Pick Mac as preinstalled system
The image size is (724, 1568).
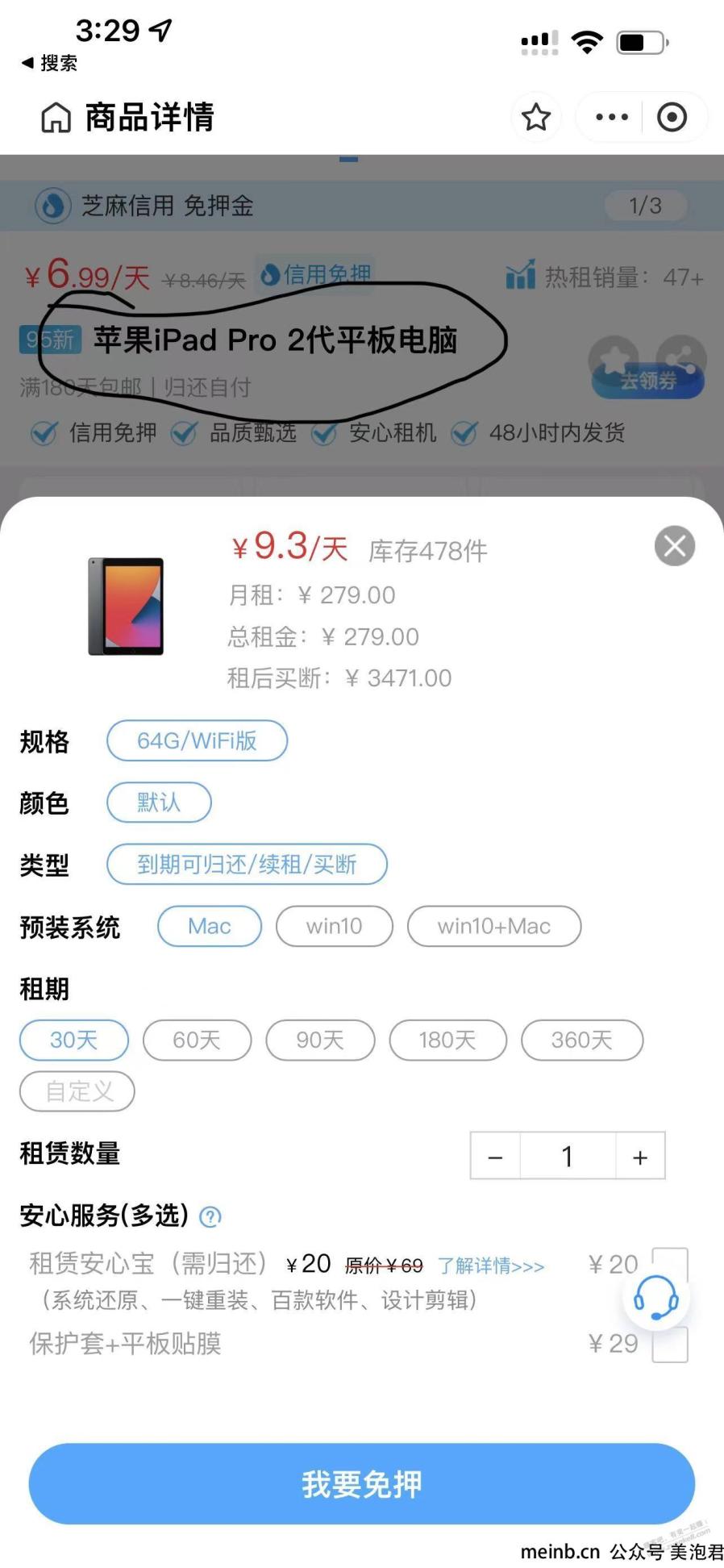[x=210, y=926]
